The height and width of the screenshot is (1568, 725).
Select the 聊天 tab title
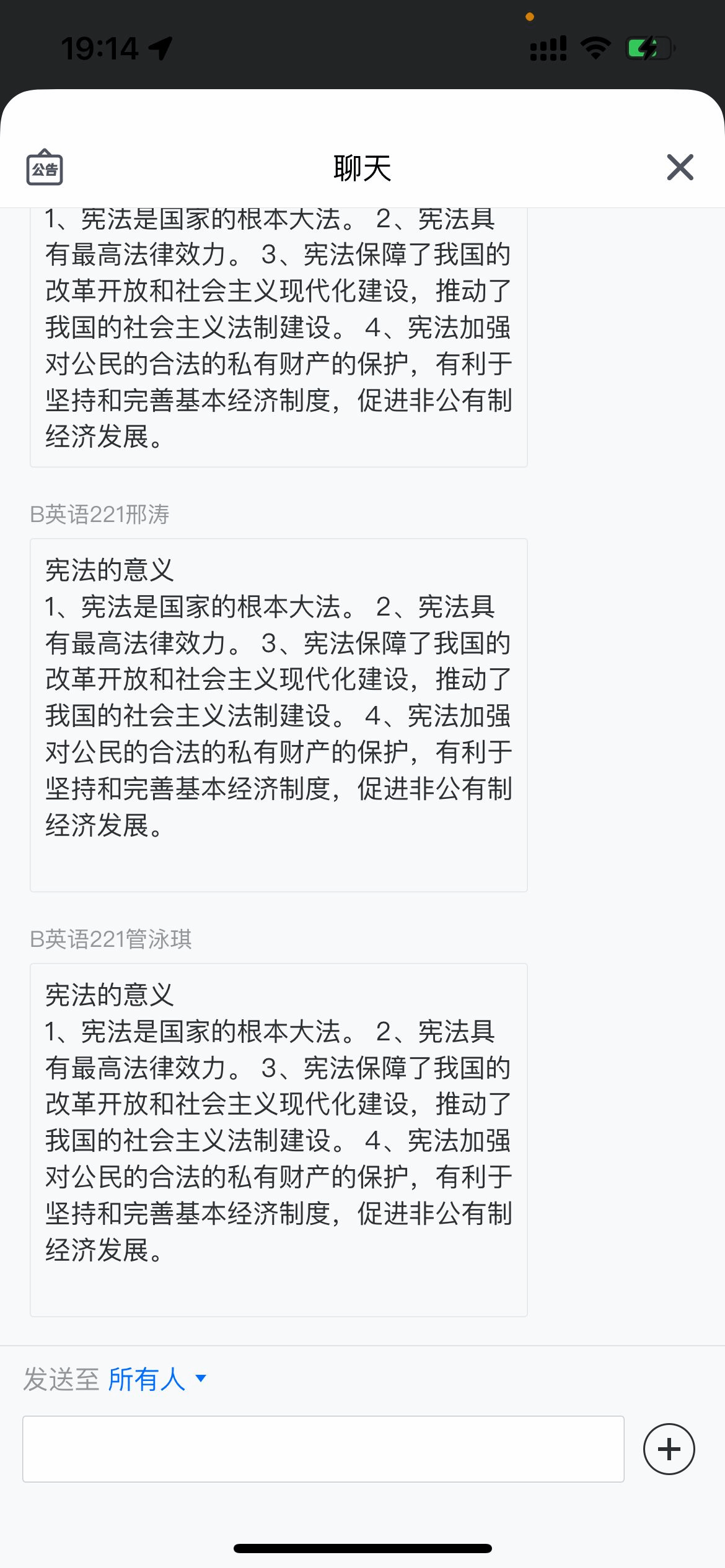362,167
